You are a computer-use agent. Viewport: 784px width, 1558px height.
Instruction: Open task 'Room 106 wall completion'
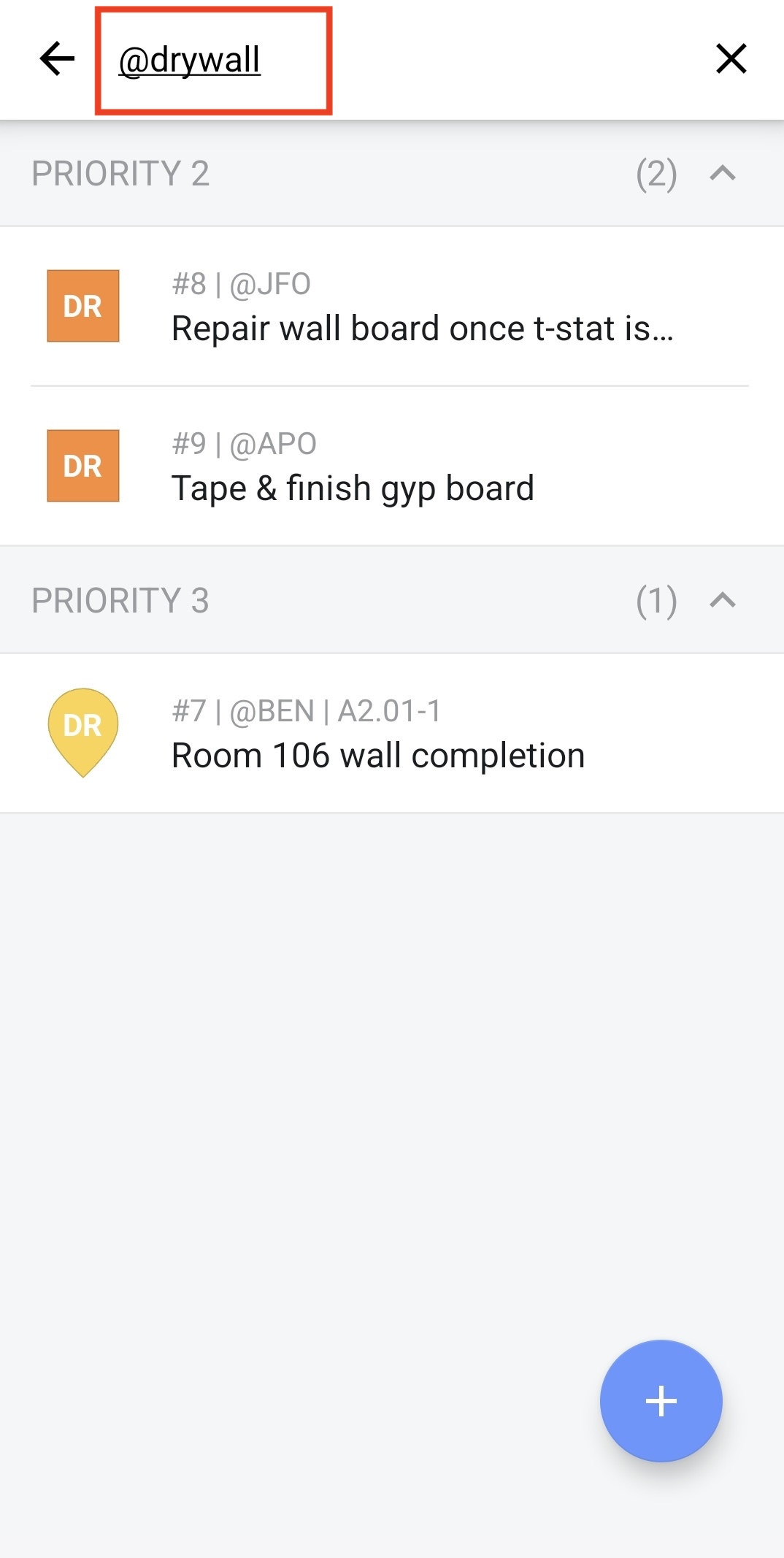[x=377, y=754]
